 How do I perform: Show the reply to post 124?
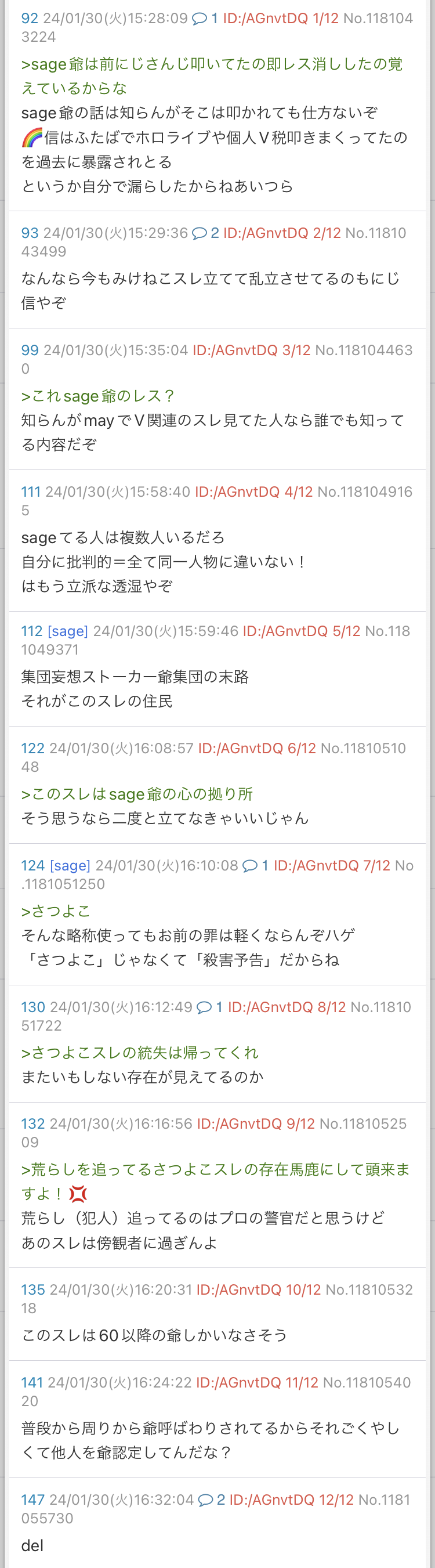click(256, 866)
